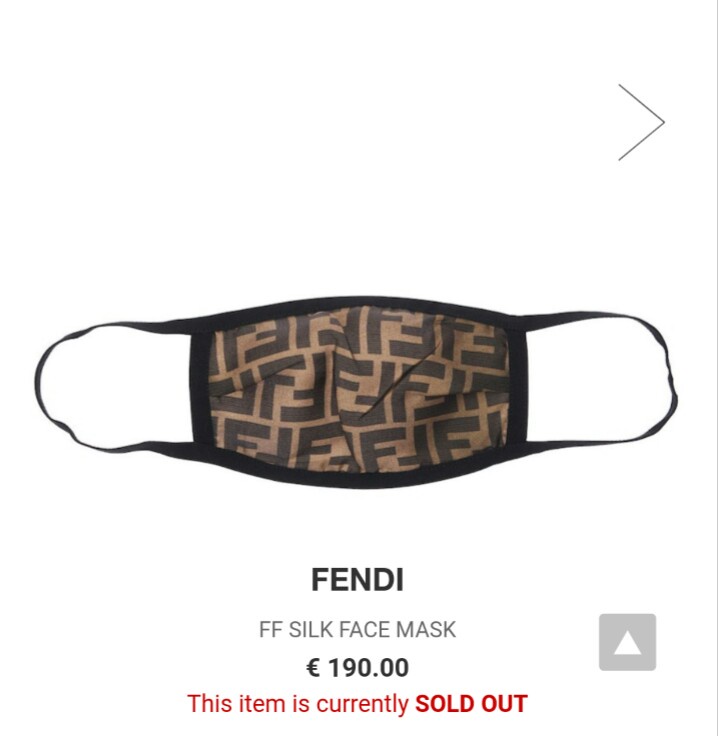Open the Fendi face mask photo

pyautogui.click(x=358, y=395)
